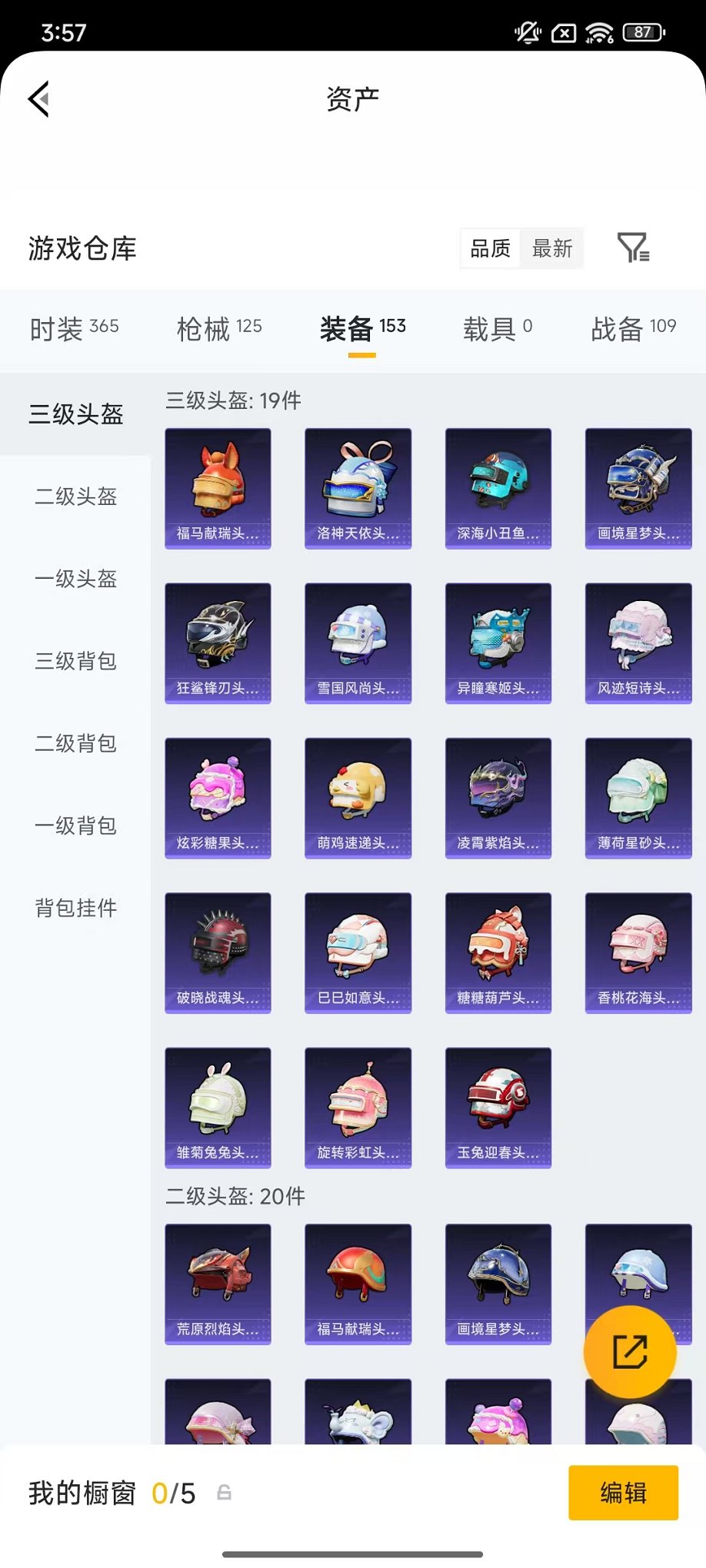Viewport: 706px width, 1568px height.
Task: Select the 福马献瑞 level-3 helmet icon
Action: [218, 488]
